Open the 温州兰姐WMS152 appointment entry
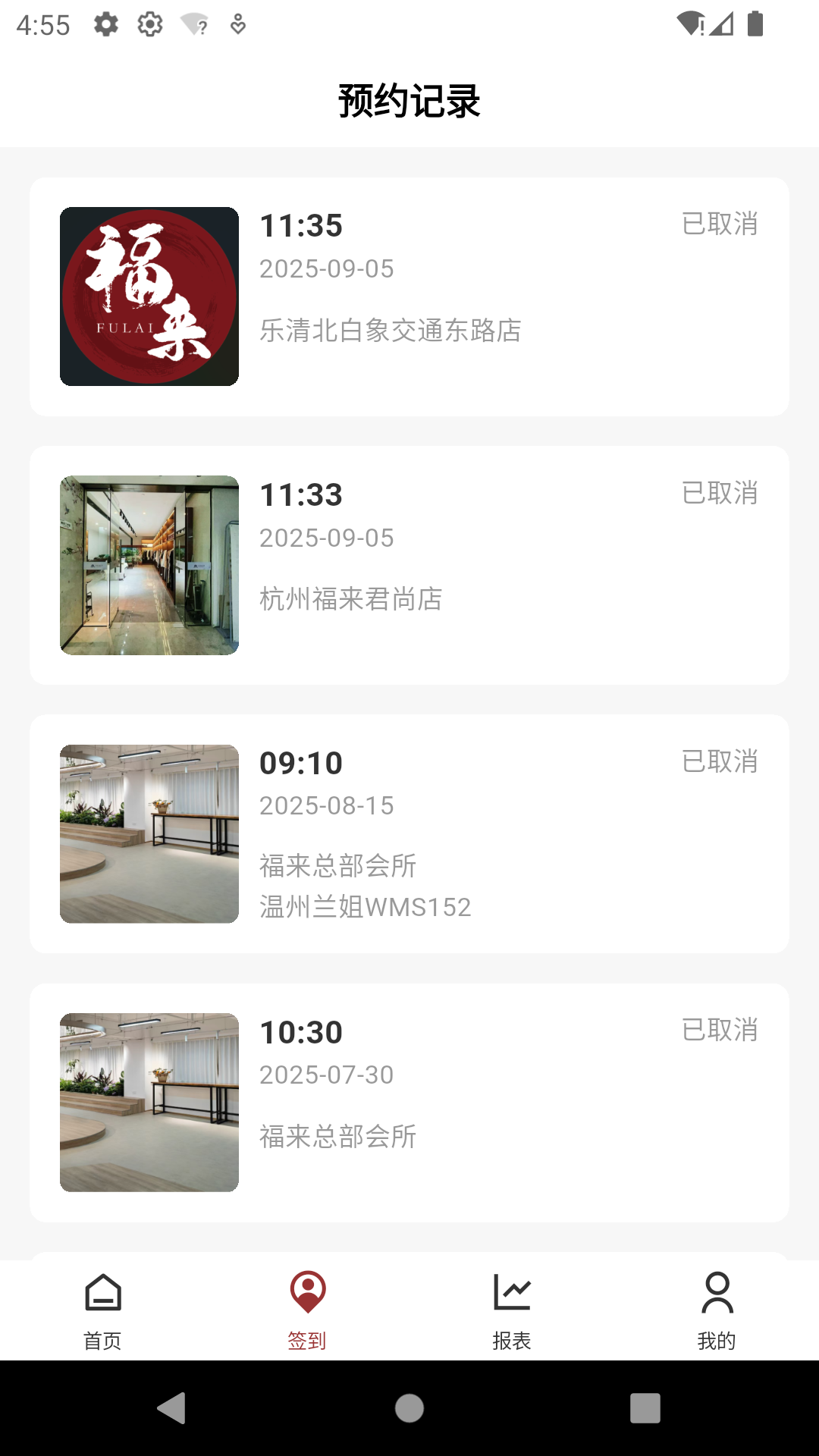Screen dimensions: 819x1456 point(364,907)
